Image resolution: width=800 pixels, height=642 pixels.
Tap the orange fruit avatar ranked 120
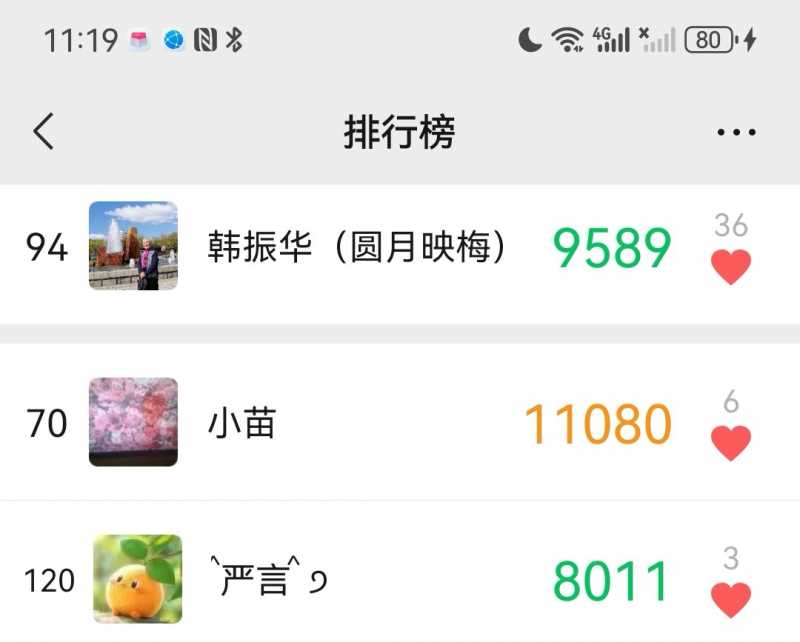(x=137, y=579)
